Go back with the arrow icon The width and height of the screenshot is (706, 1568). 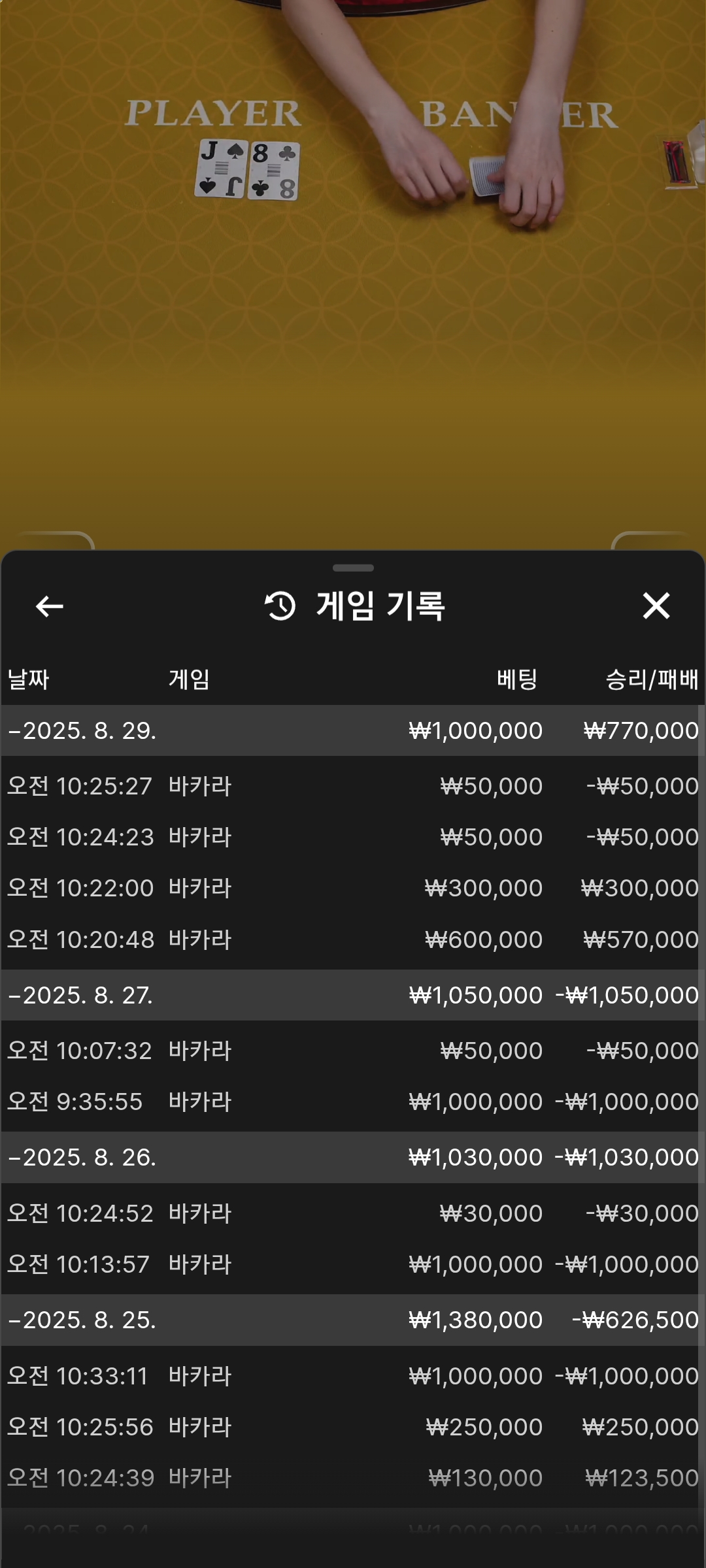click(x=50, y=606)
